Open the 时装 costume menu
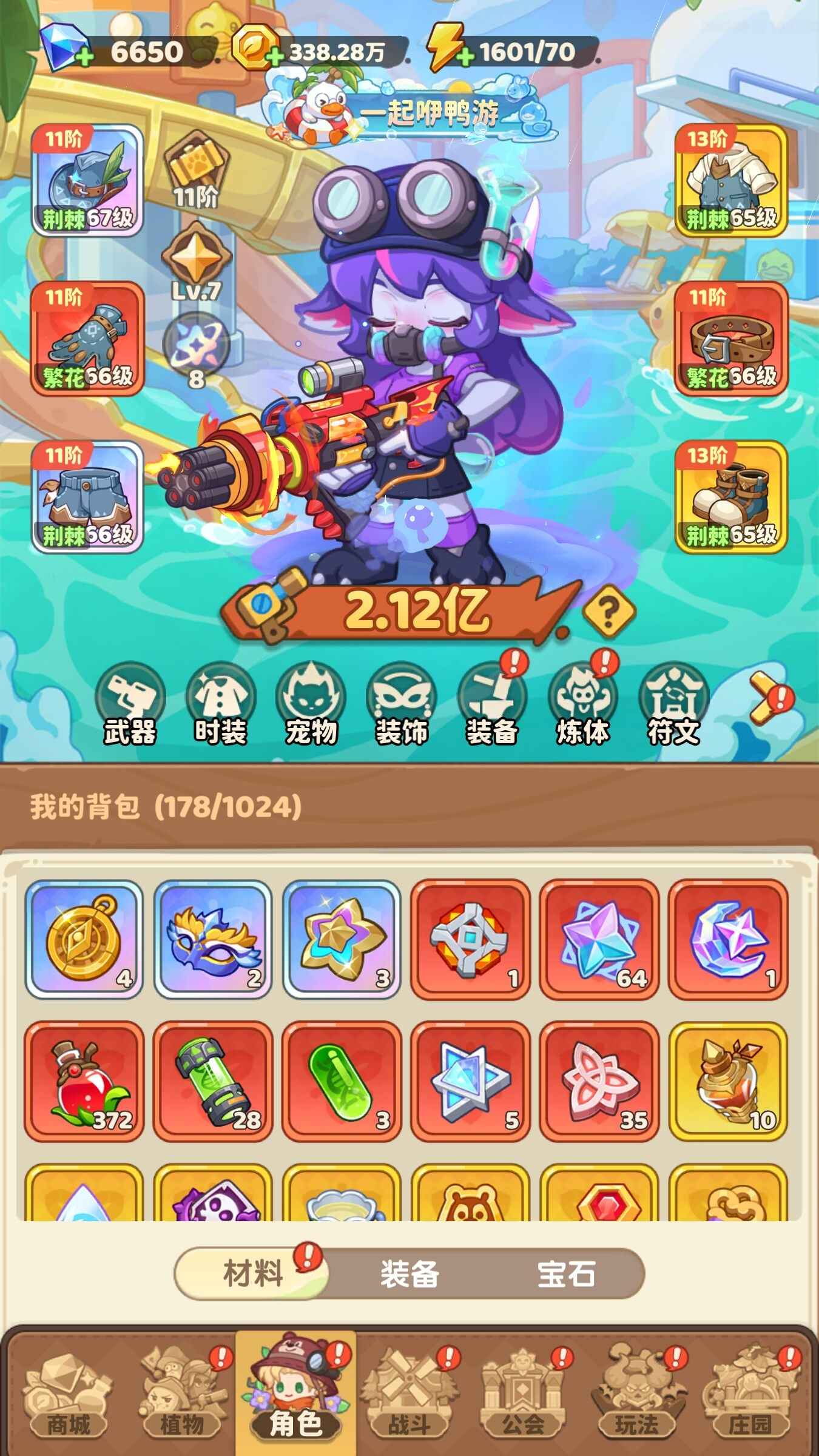The height and width of the screenshot is (1456, 819). 220,705
